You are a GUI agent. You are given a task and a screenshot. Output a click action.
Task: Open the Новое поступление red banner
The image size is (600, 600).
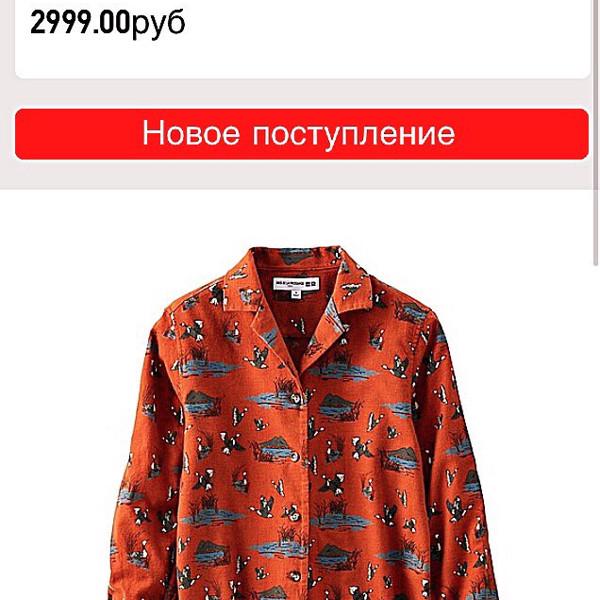(300, 134)
